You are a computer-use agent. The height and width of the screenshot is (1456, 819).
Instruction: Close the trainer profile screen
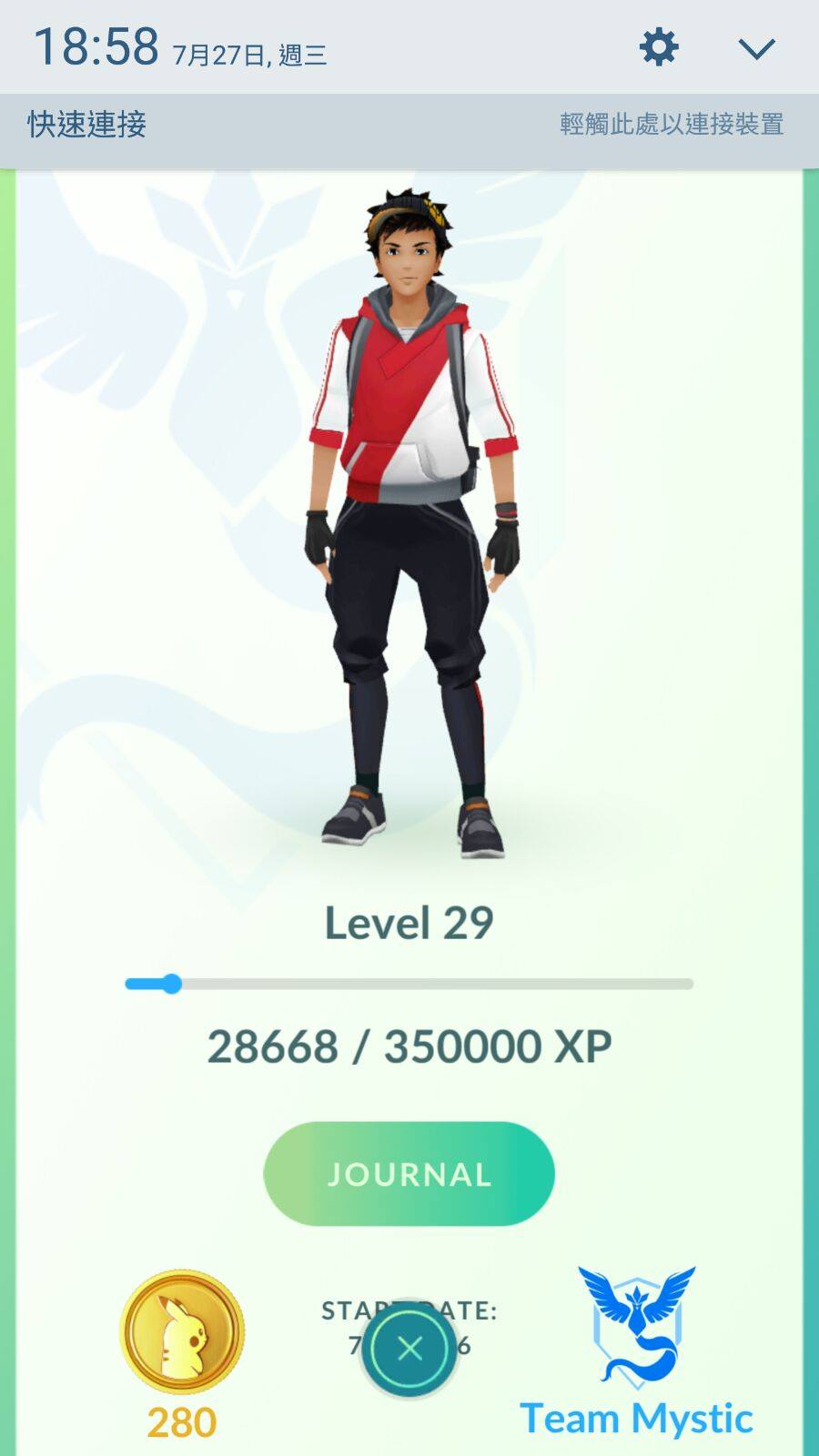pyautogui.click(x=409, y=1348)
